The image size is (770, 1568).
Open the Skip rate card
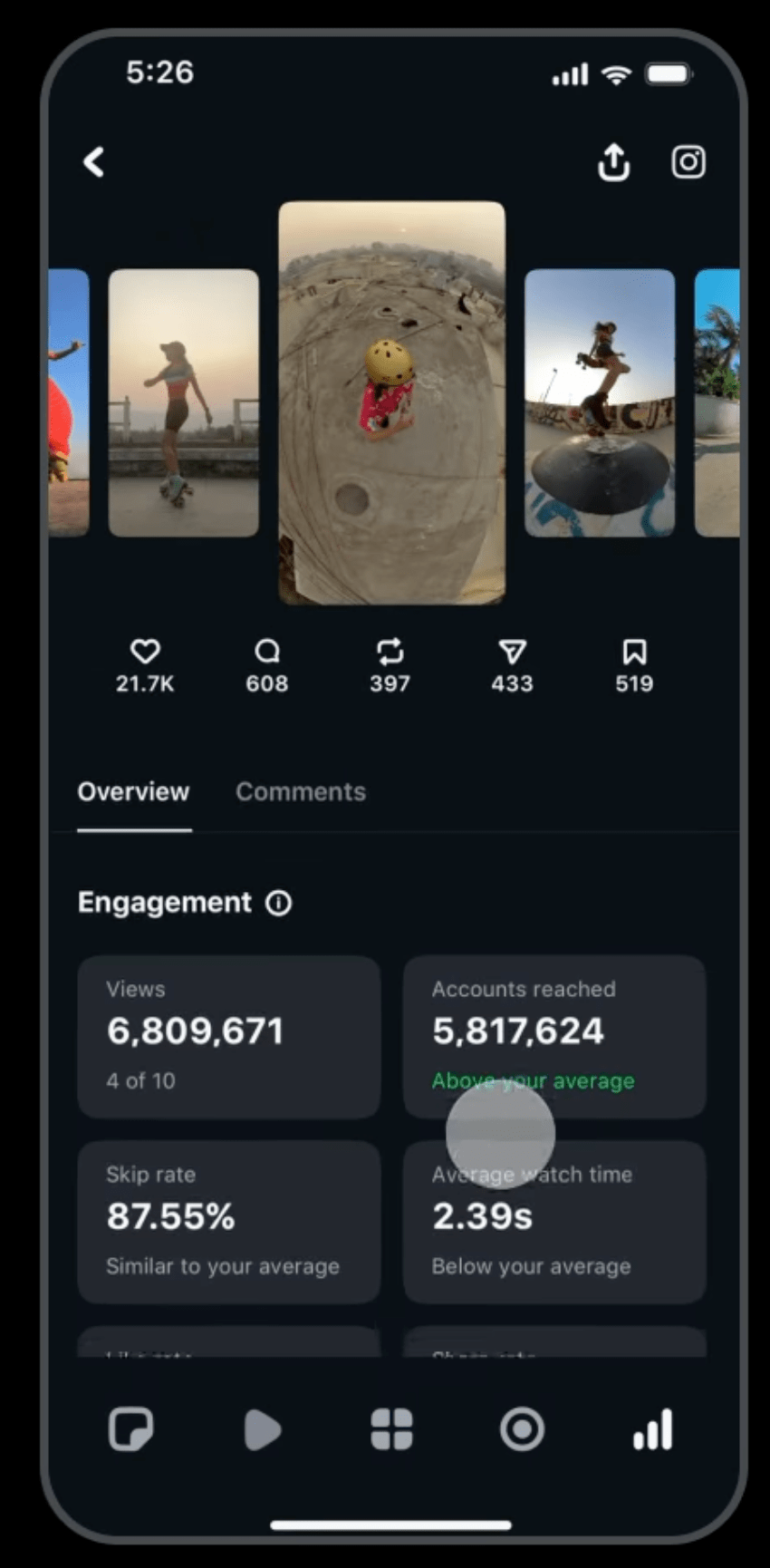[x=228, y=1221]
